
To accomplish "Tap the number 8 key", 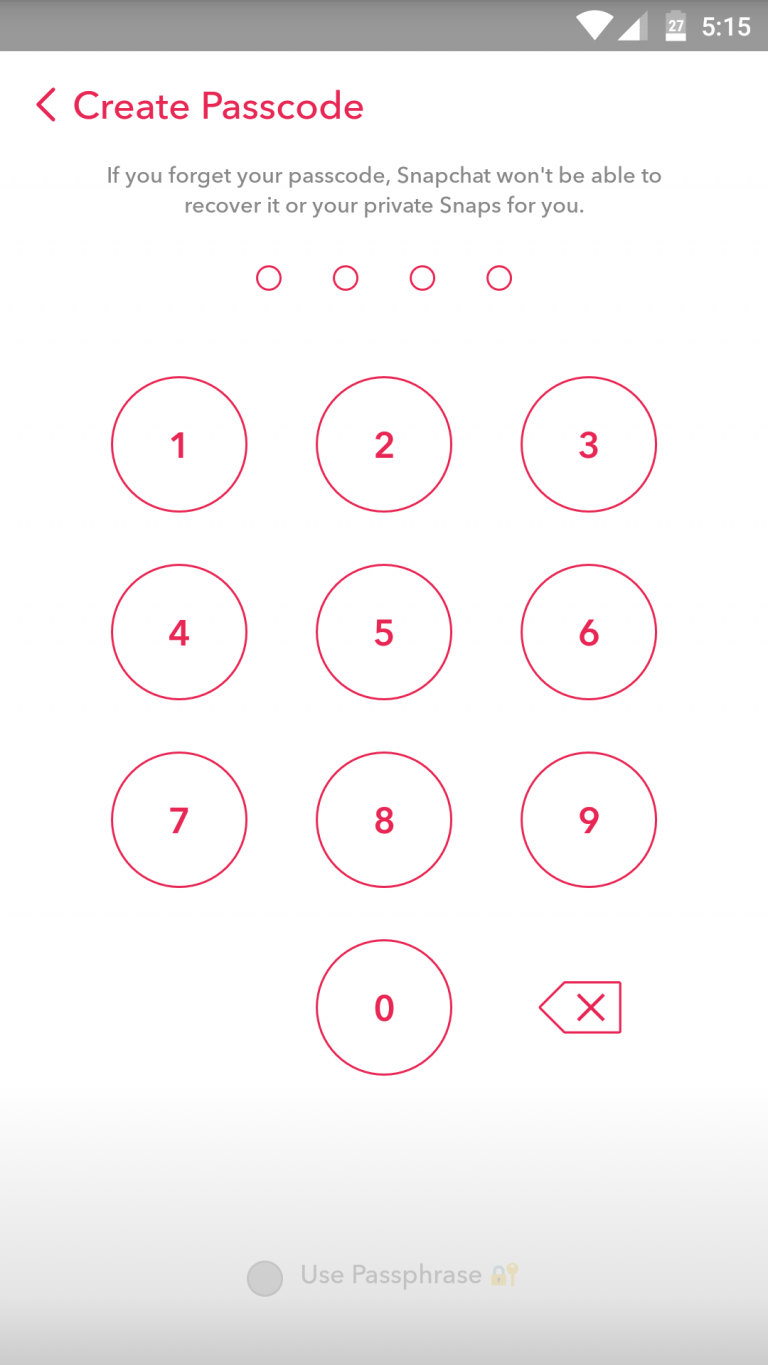I will 384,819.
